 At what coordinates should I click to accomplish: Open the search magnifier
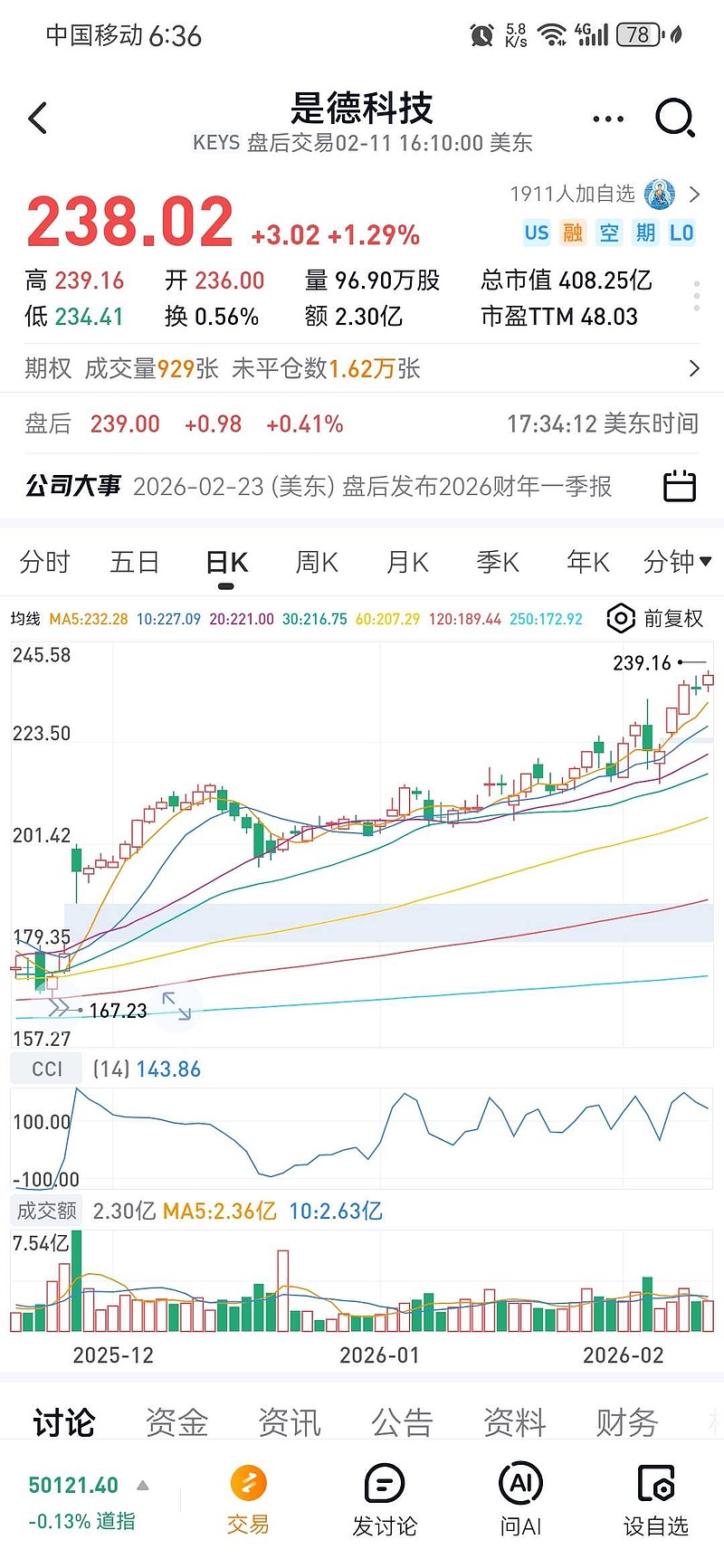674,118
